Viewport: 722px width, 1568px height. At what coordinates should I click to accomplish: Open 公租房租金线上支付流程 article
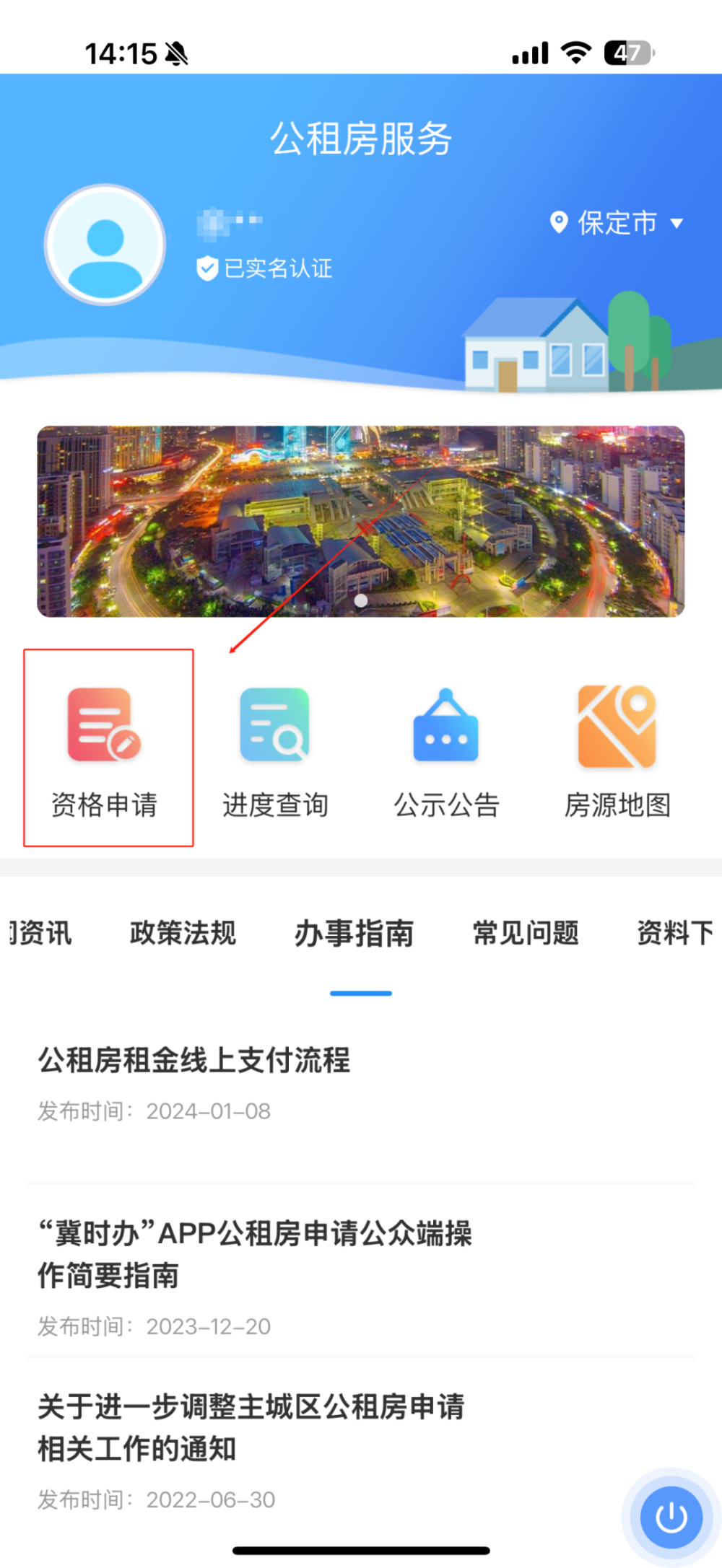tap(194, 1060)
